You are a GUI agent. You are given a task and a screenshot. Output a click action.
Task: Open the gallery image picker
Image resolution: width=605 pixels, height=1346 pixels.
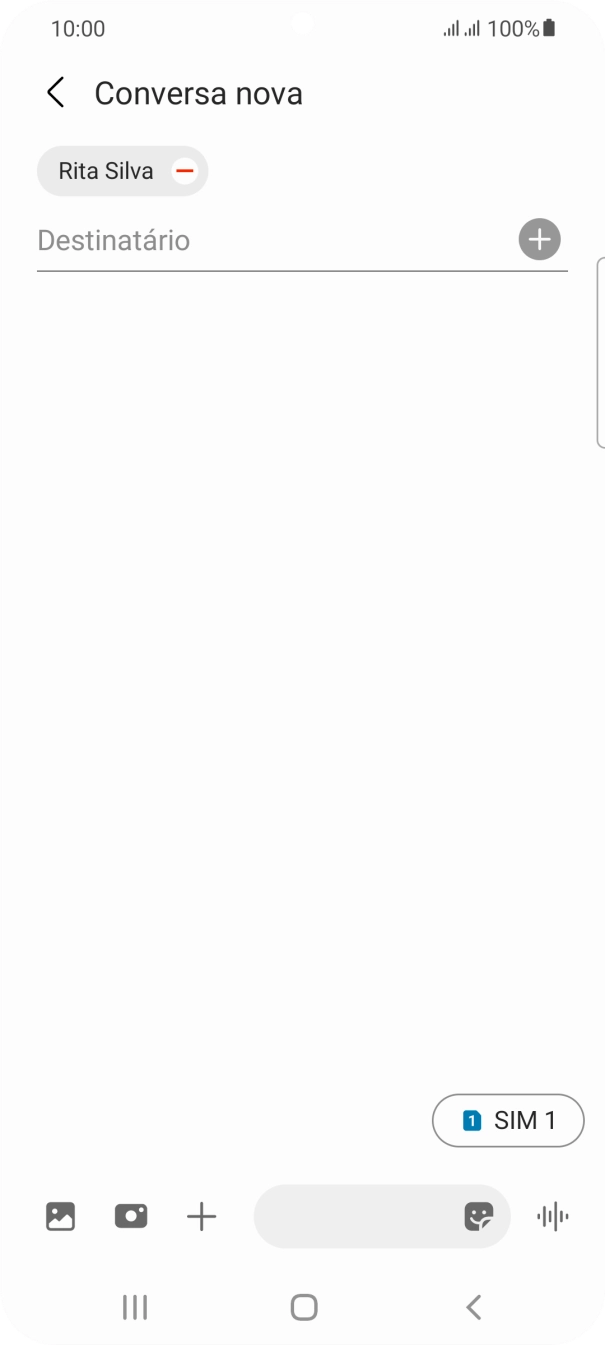pos(61,1216)
